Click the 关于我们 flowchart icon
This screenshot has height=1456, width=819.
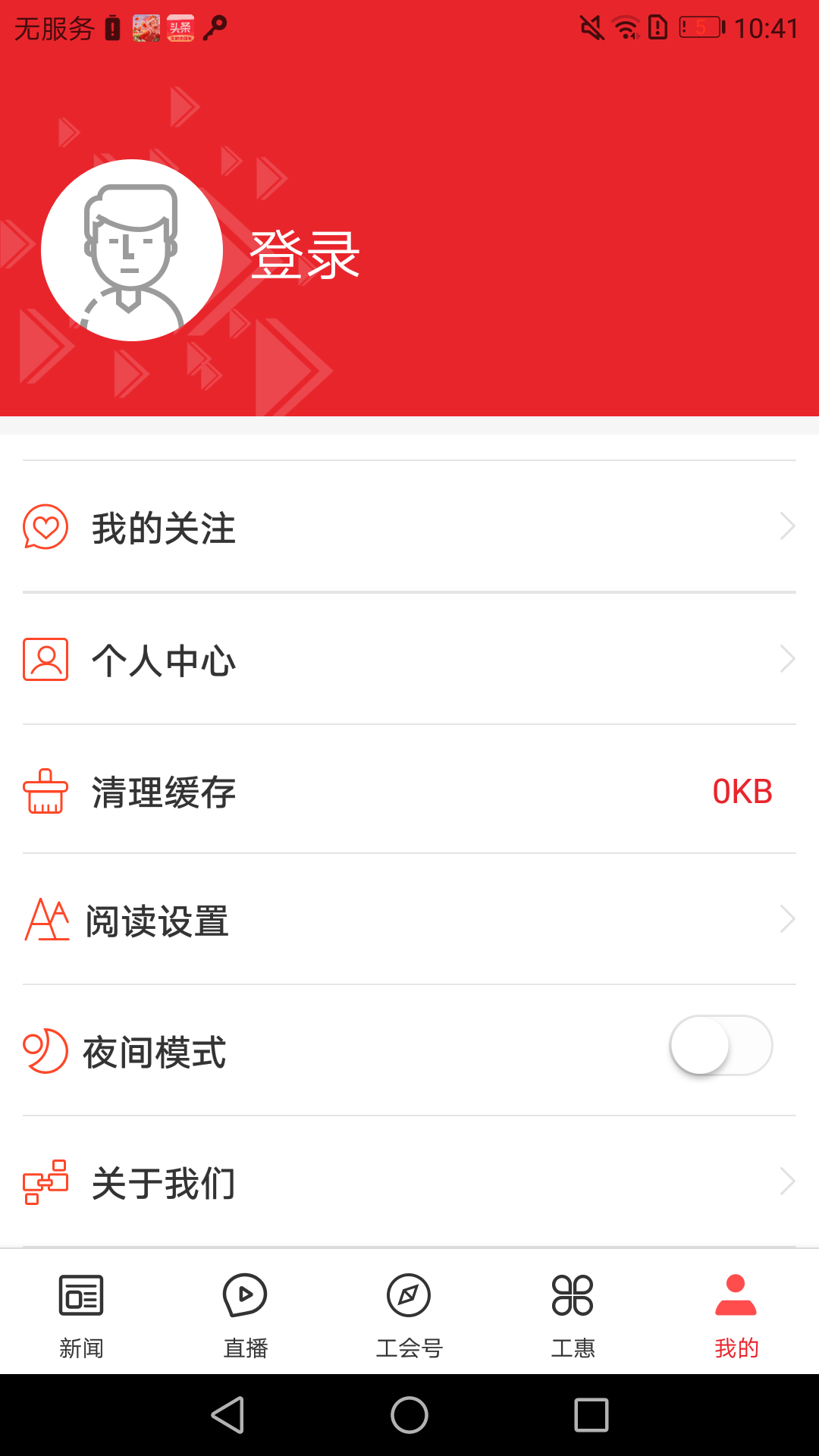click(x=45, y=1181)
